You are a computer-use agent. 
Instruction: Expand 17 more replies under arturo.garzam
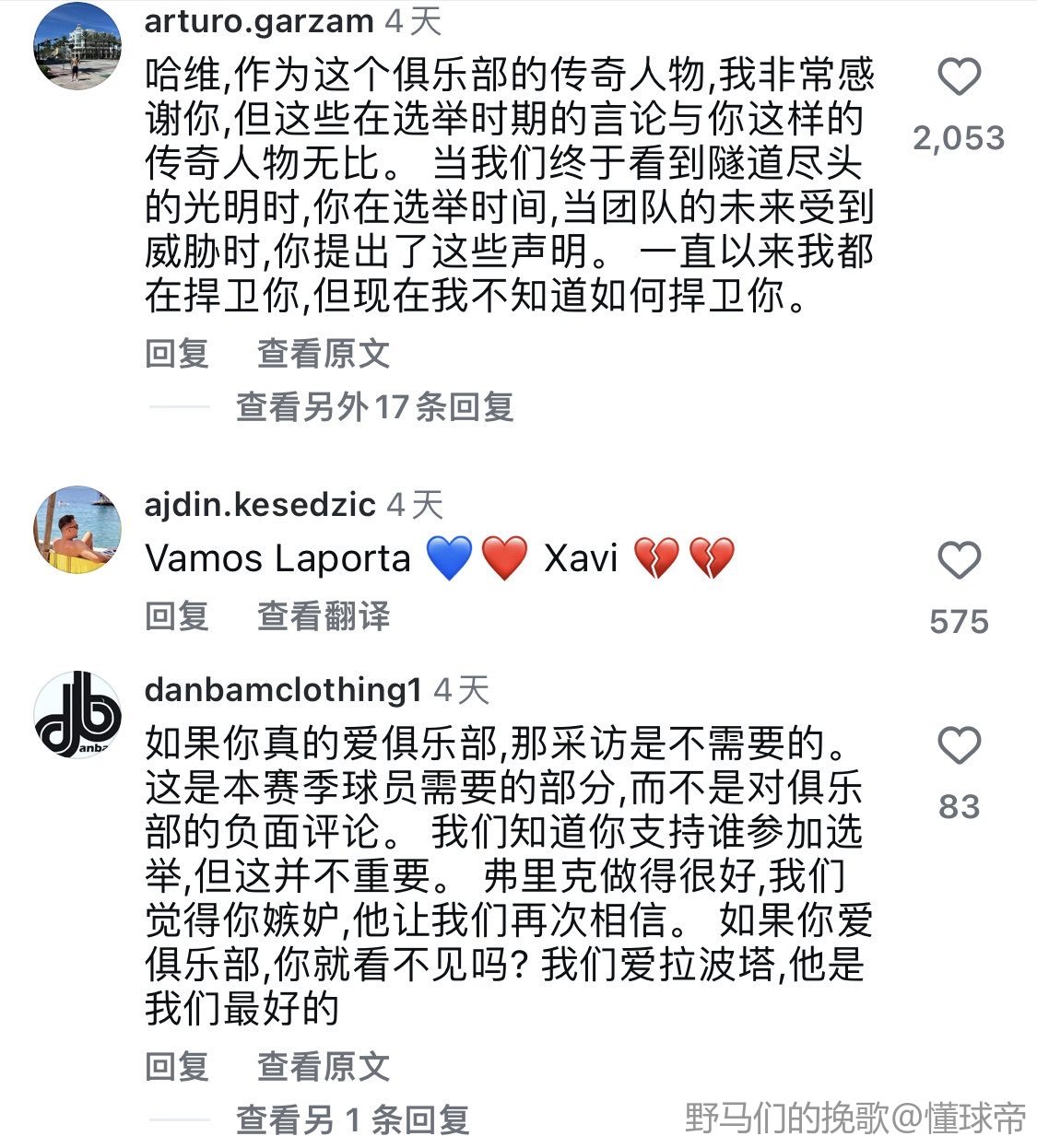coord(374,406)
